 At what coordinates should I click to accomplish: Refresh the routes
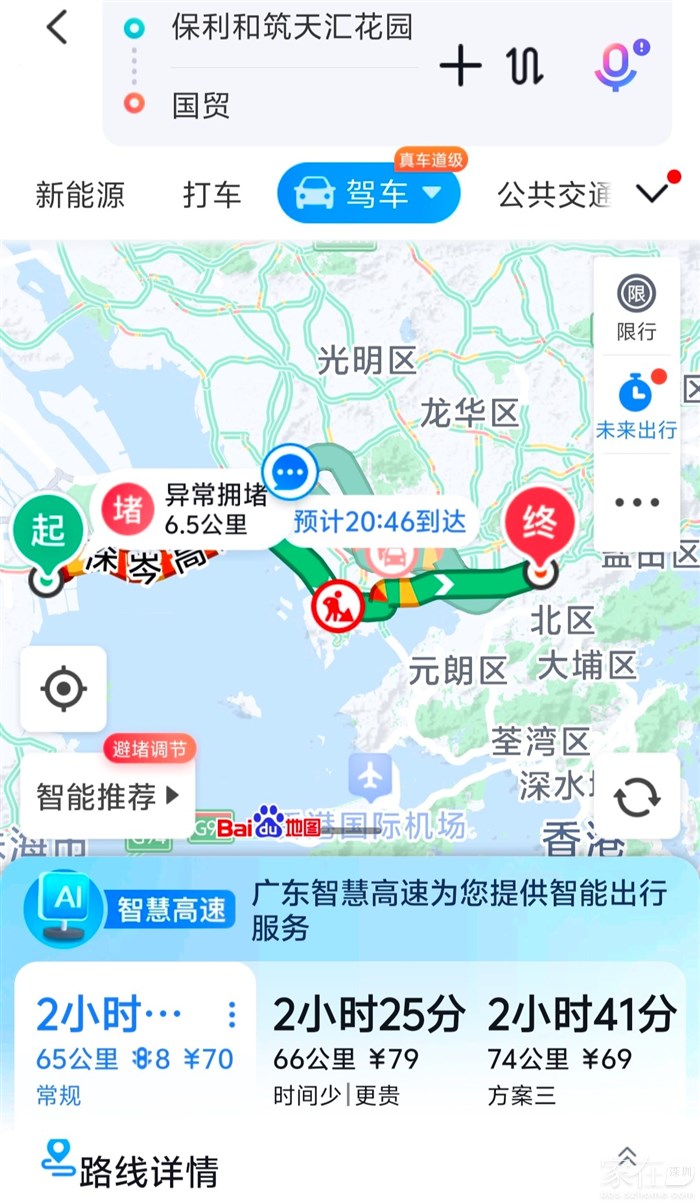coord(637,797)
